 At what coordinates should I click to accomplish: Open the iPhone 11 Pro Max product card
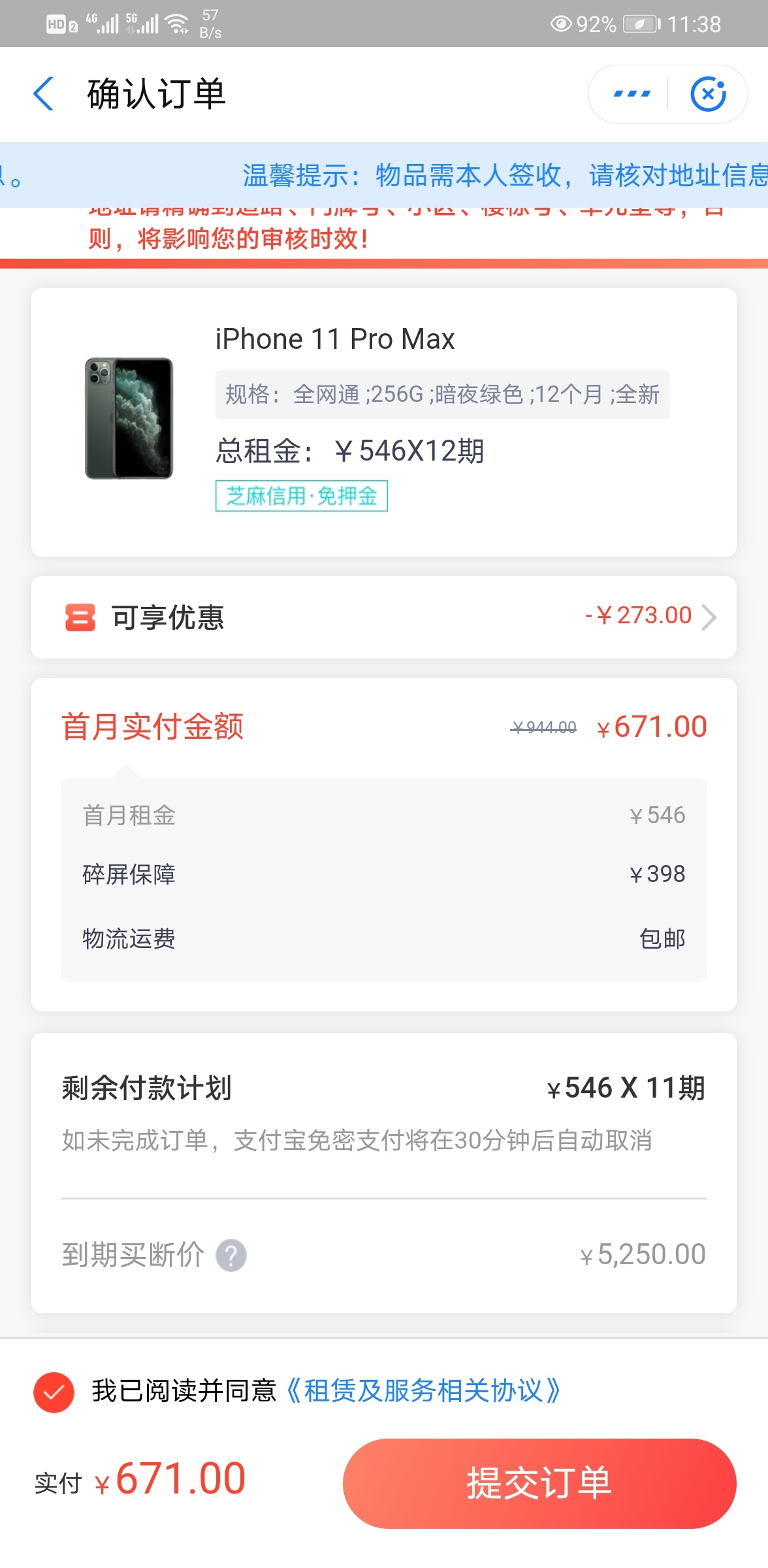(384, 422)
